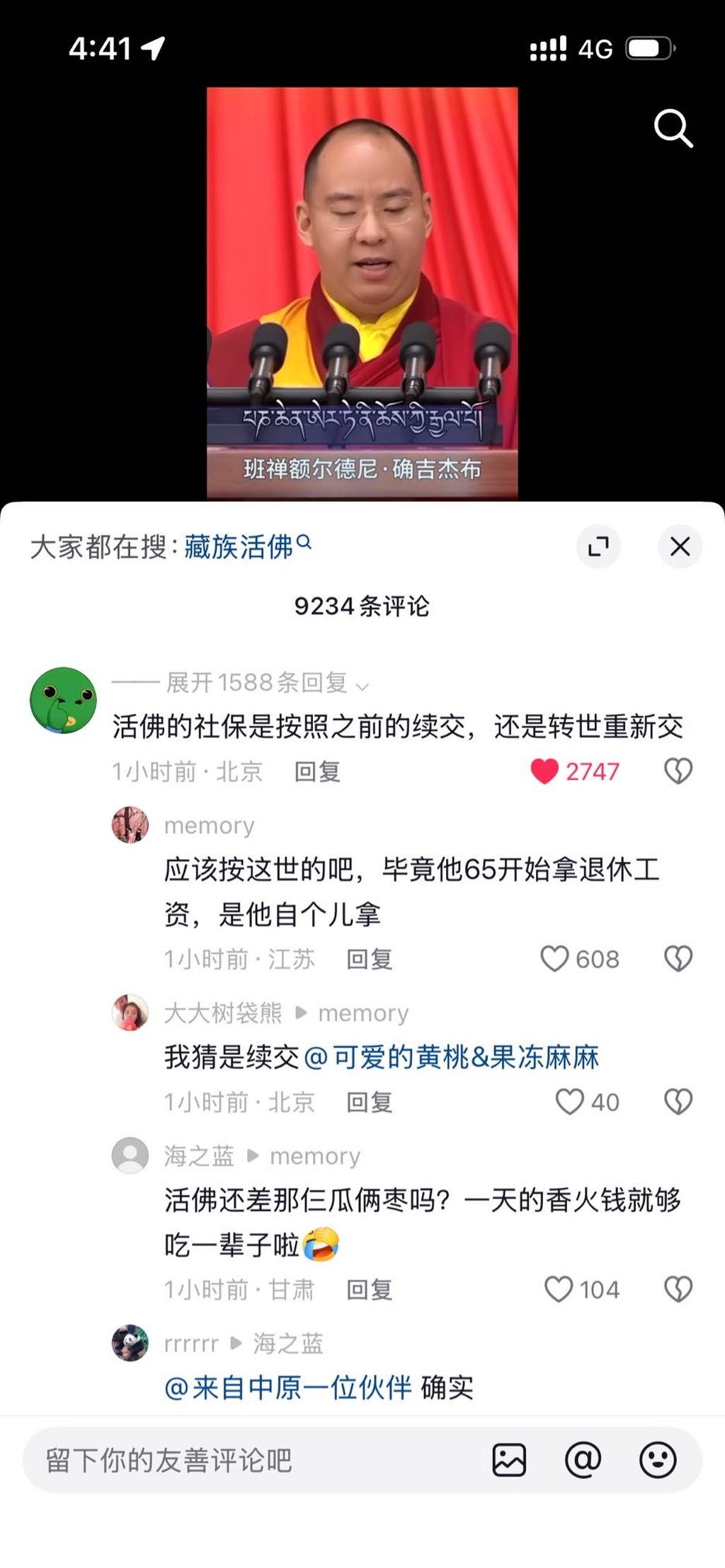725x1568 pixels.
Task: Close the comments panel
Action: [680, 546]
